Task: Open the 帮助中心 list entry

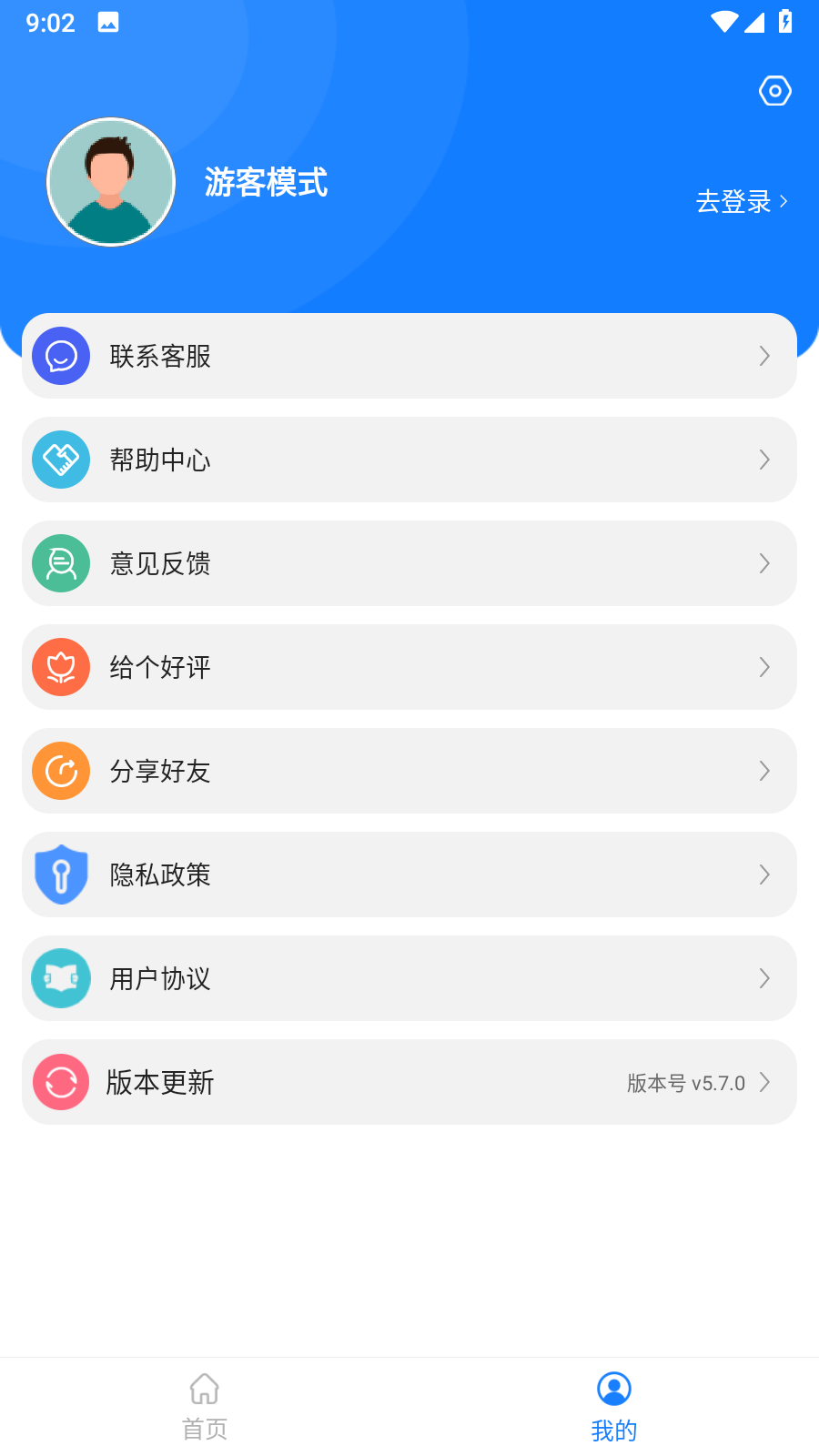Action: [x=409, y=460]
